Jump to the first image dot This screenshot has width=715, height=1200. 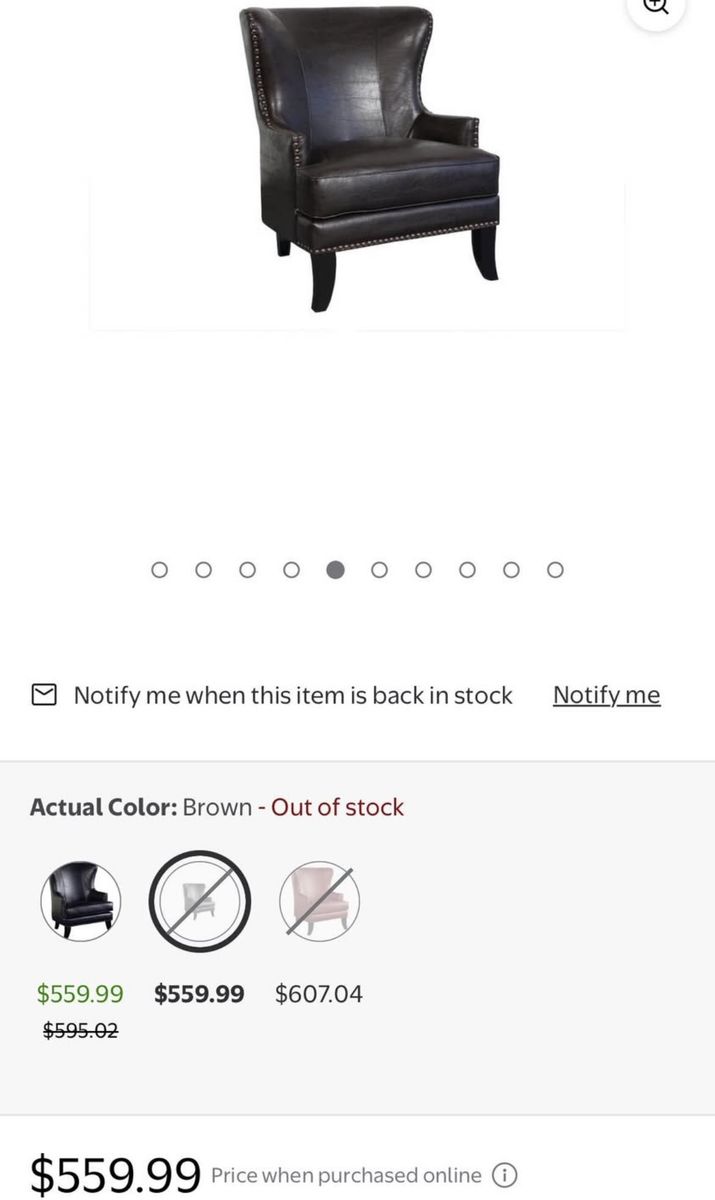point(159,570)
